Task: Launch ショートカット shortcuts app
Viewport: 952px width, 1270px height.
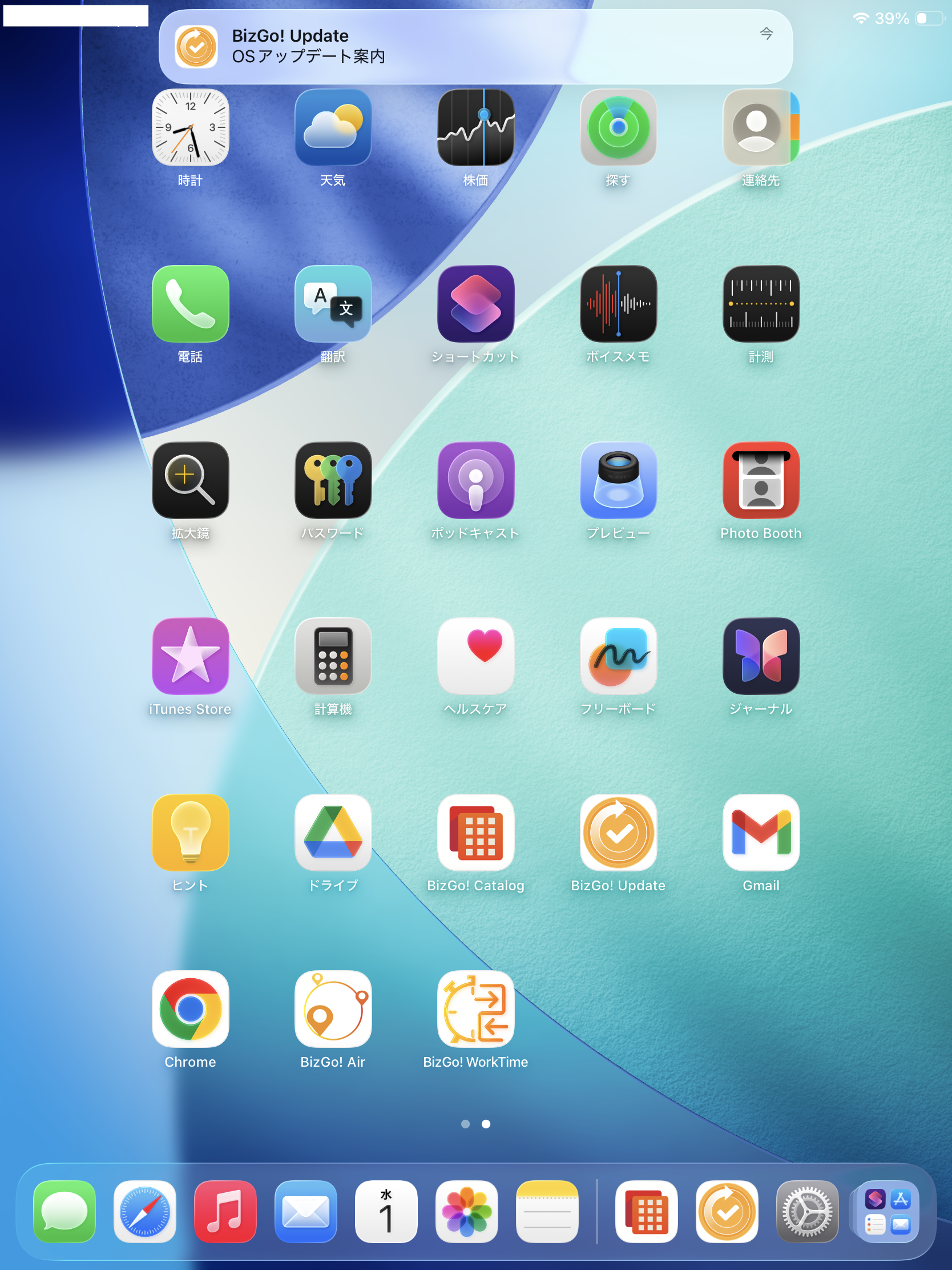Action: point(475,304)
